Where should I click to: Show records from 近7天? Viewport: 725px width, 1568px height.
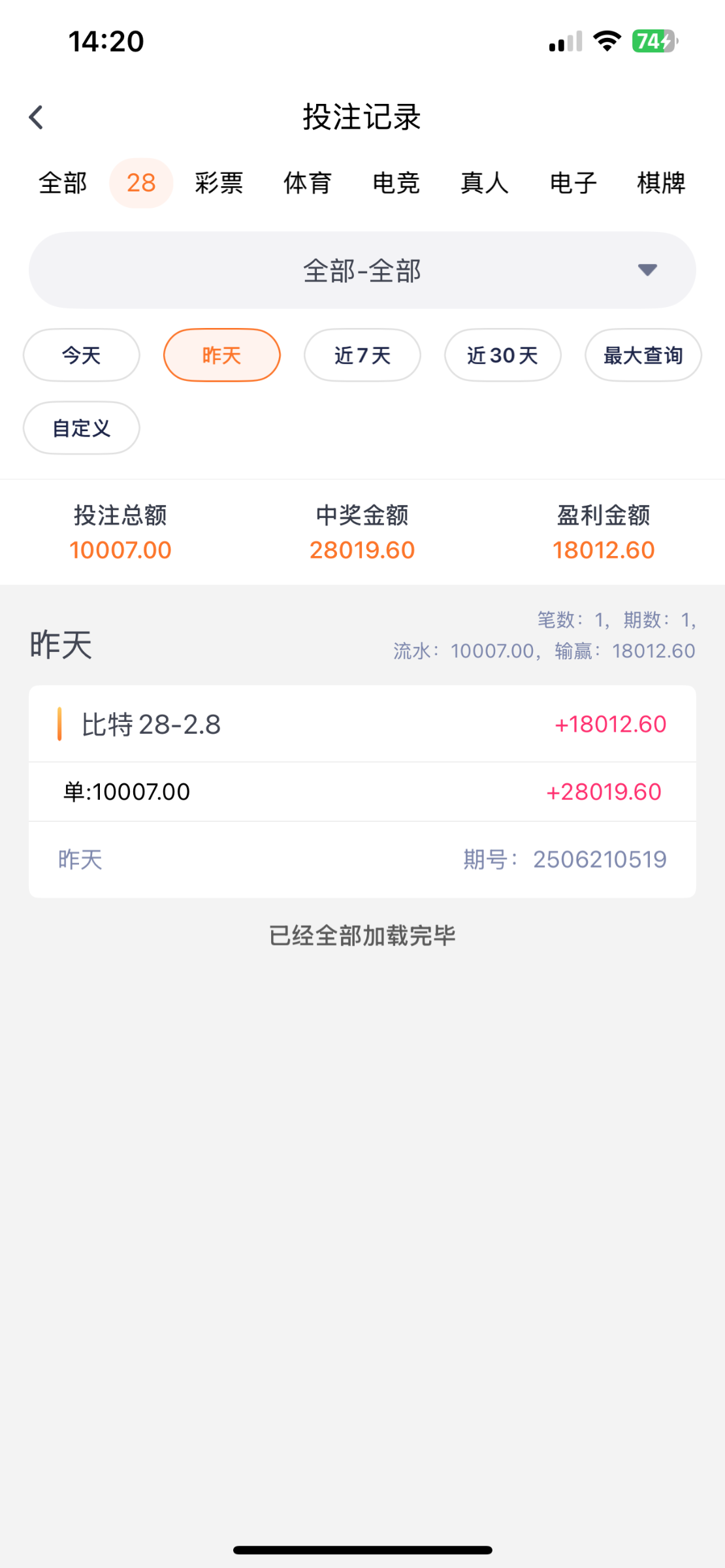click(362, 355)
